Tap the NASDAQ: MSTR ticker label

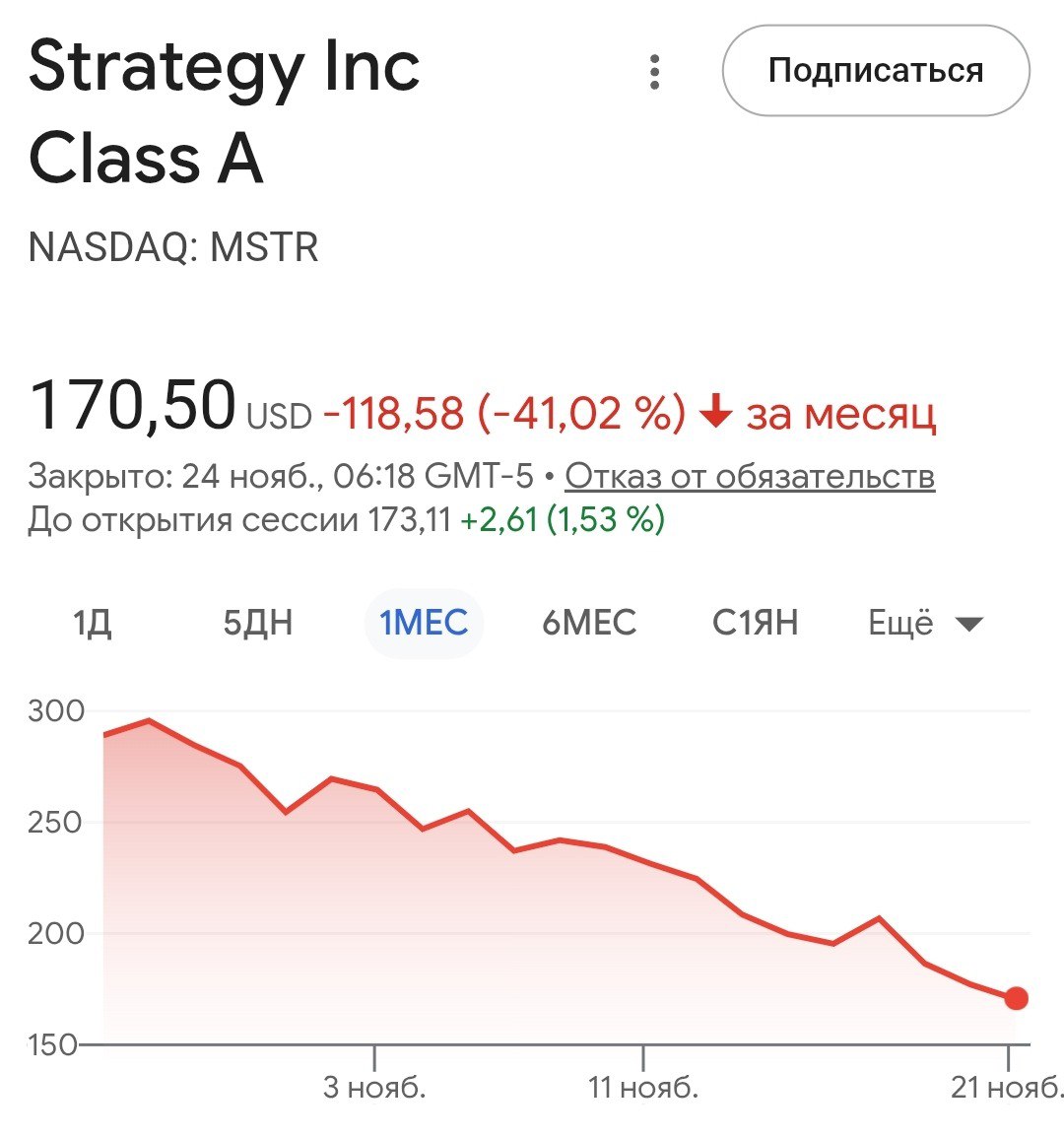(173, 248)
